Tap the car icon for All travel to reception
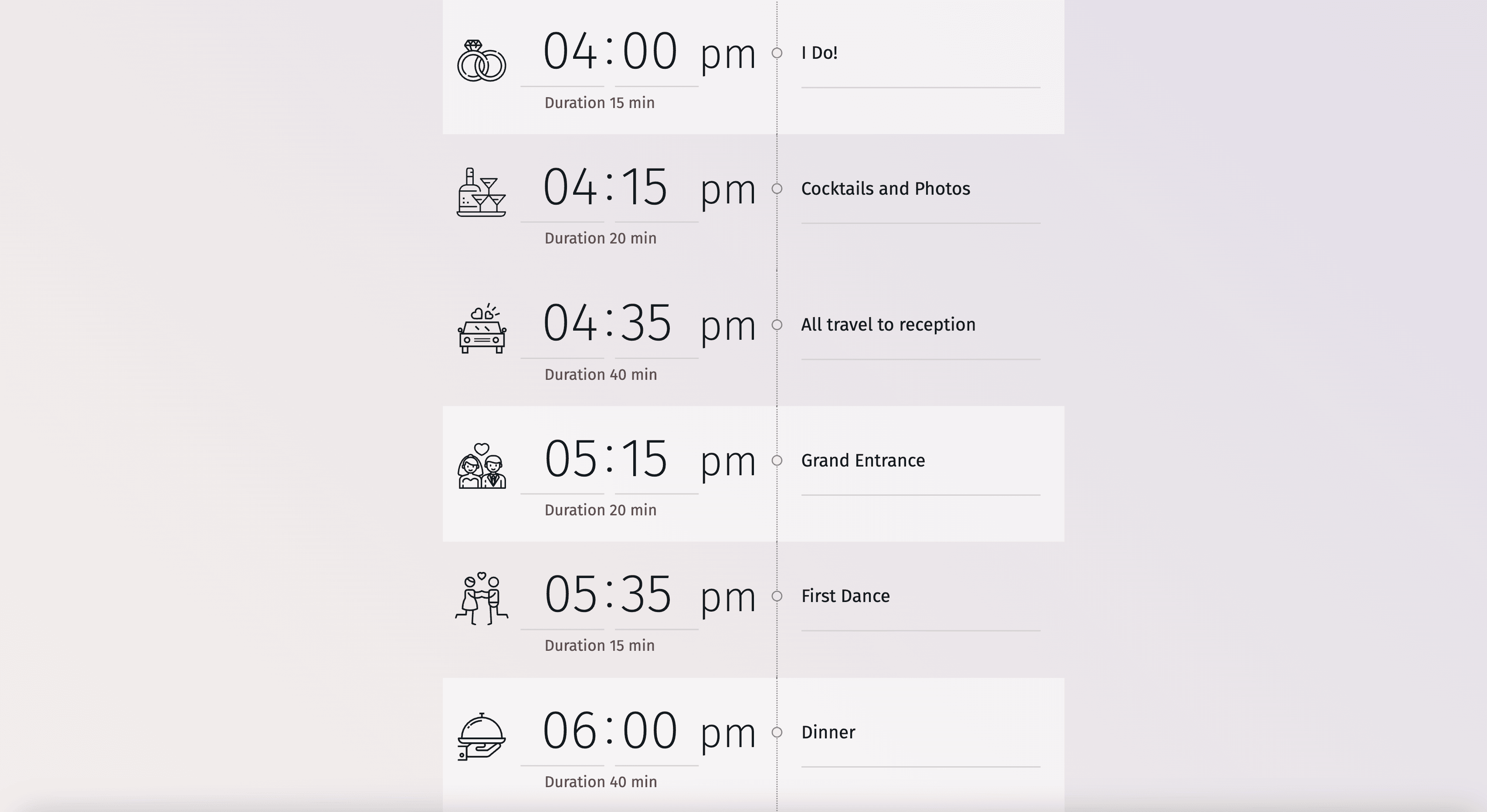This screenshot has width=1487, height=812. 482,329
